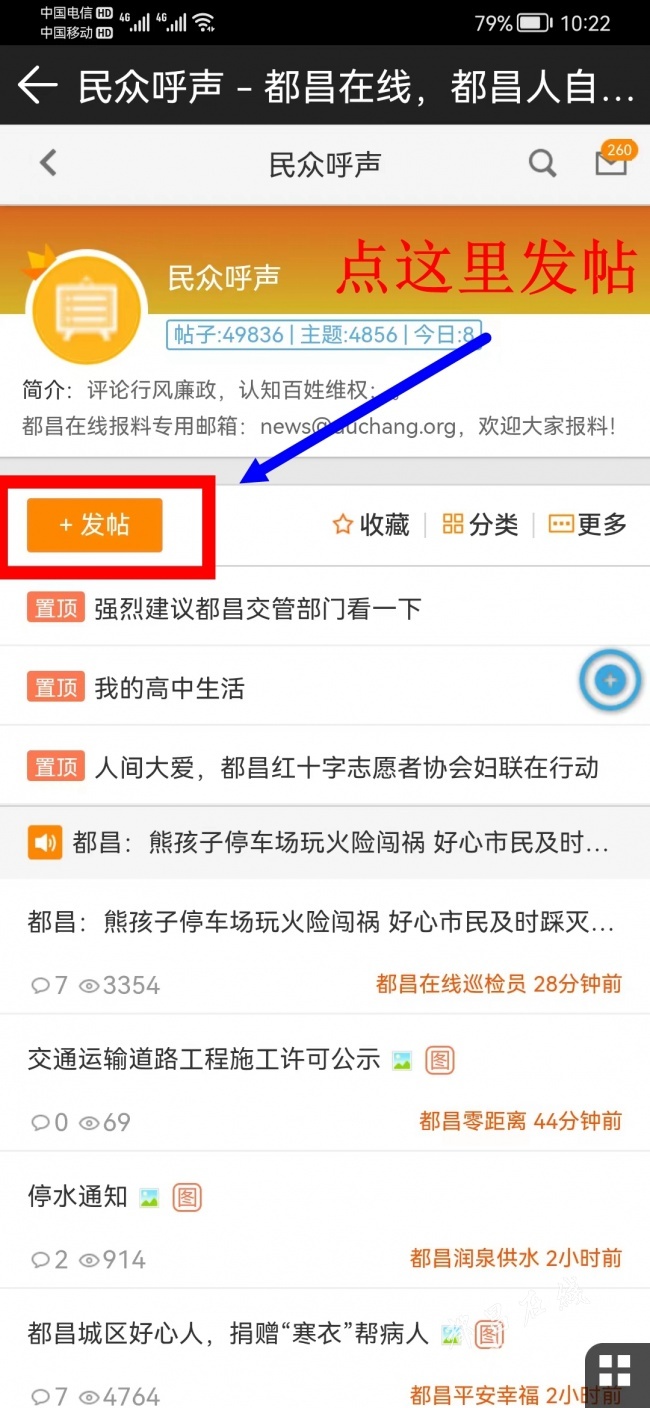The height and width of the screenshot is (1408, 650).
Task: Open the 更多 more options
Action: (588, 524)
